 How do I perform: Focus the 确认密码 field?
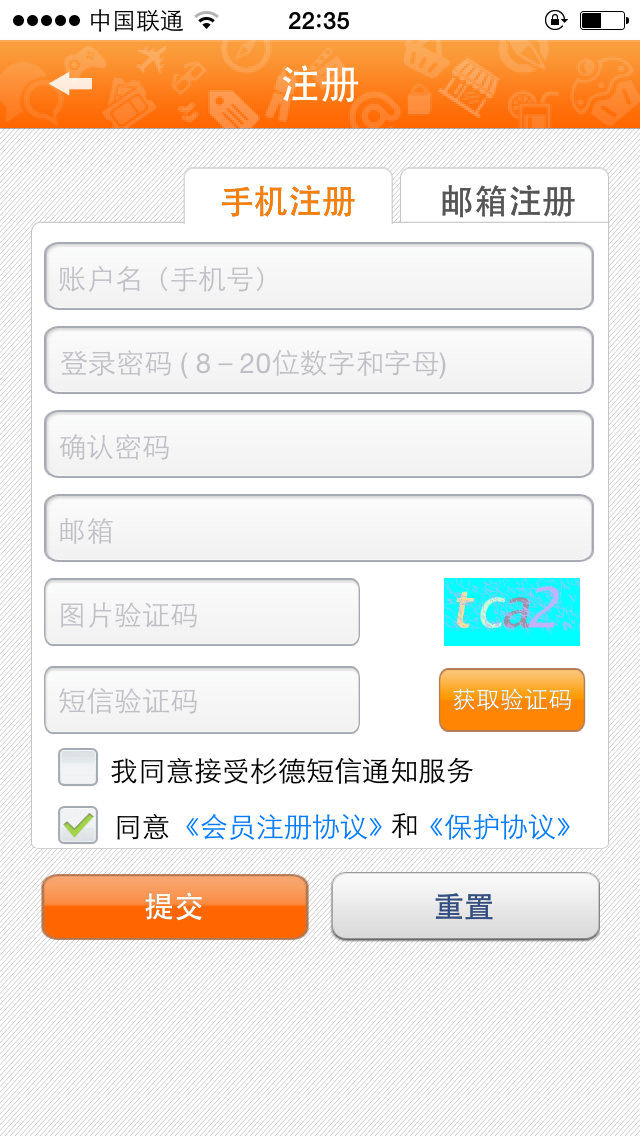click(x=319, y=444)
